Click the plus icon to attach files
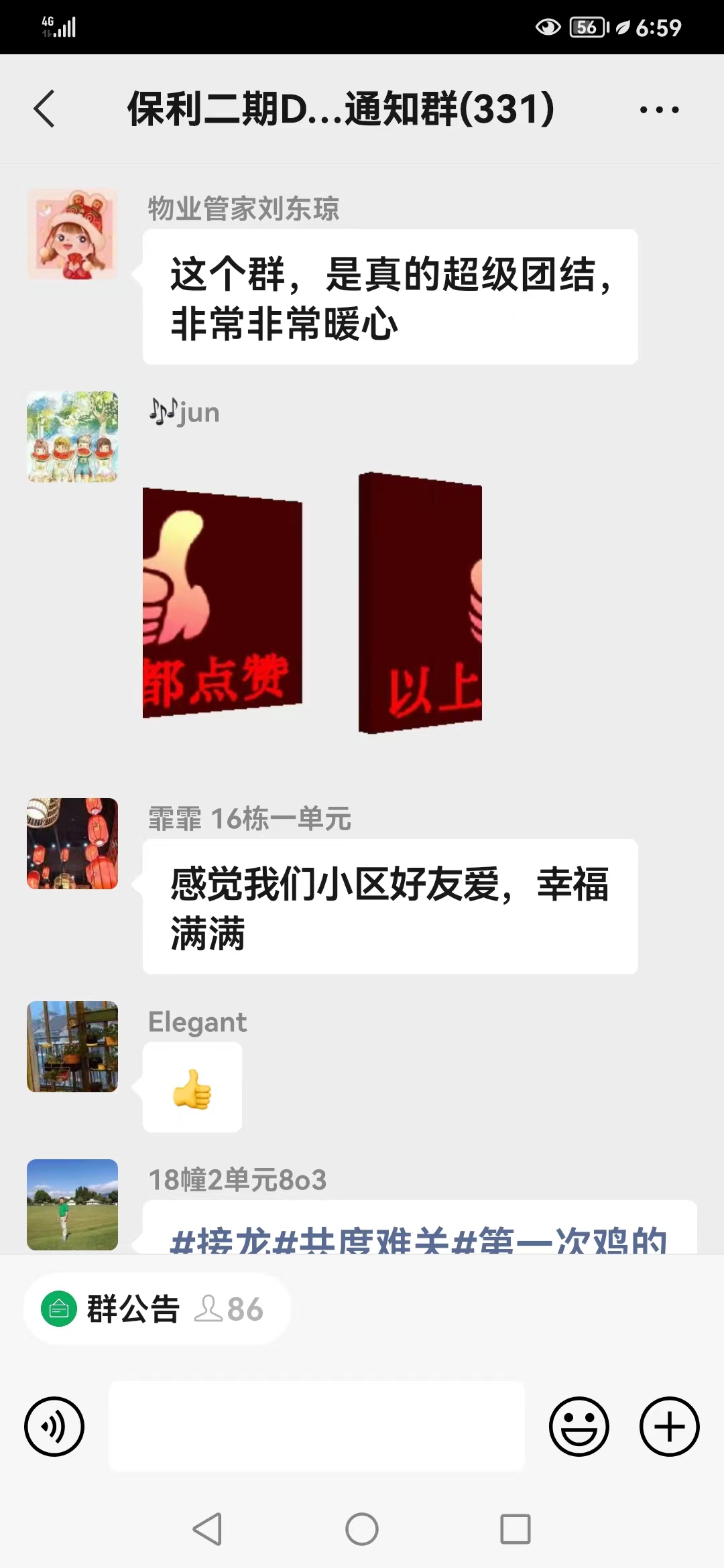The height and width of the screenshot is (1568, 724). 668,1426
